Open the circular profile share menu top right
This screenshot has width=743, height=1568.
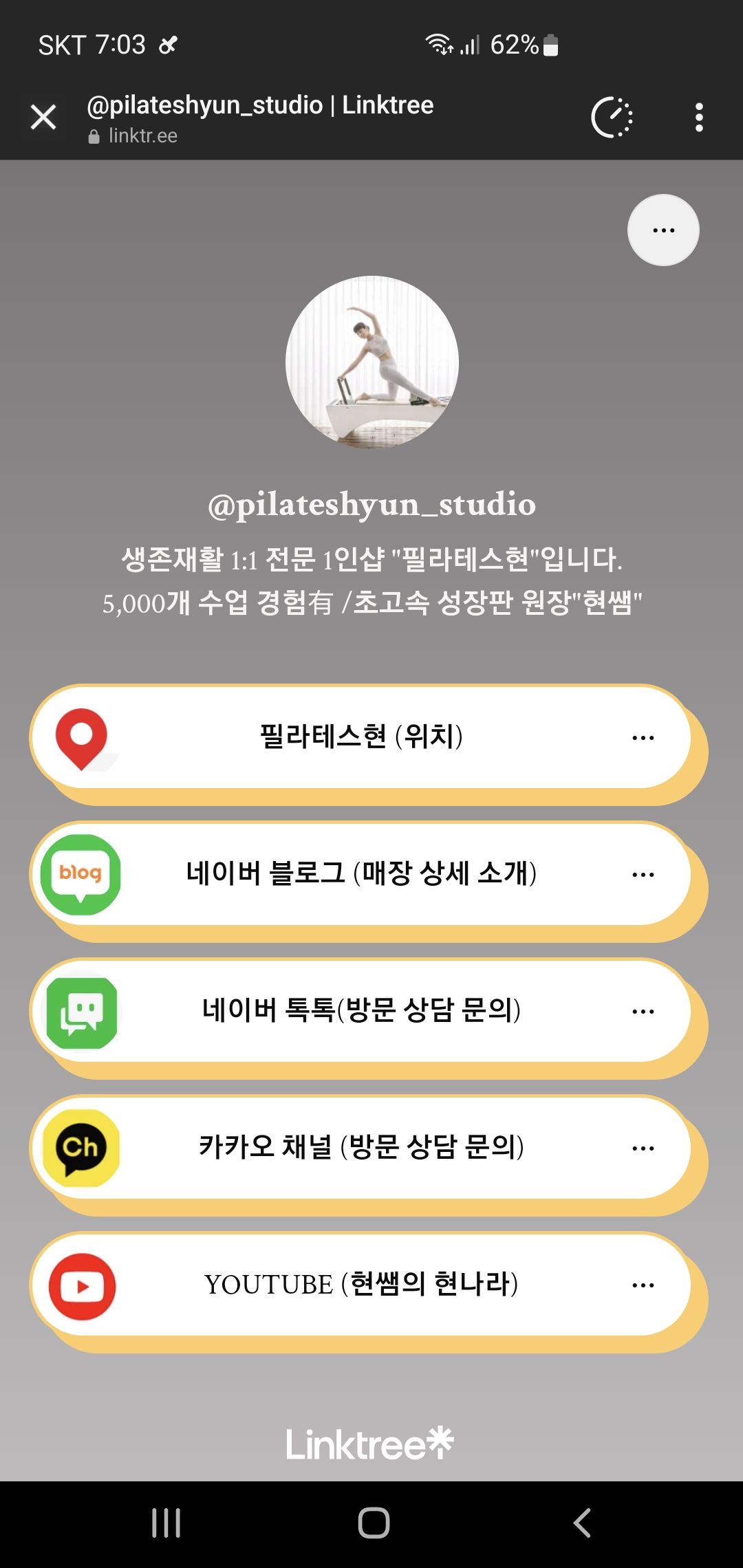(x=663, y=230)
